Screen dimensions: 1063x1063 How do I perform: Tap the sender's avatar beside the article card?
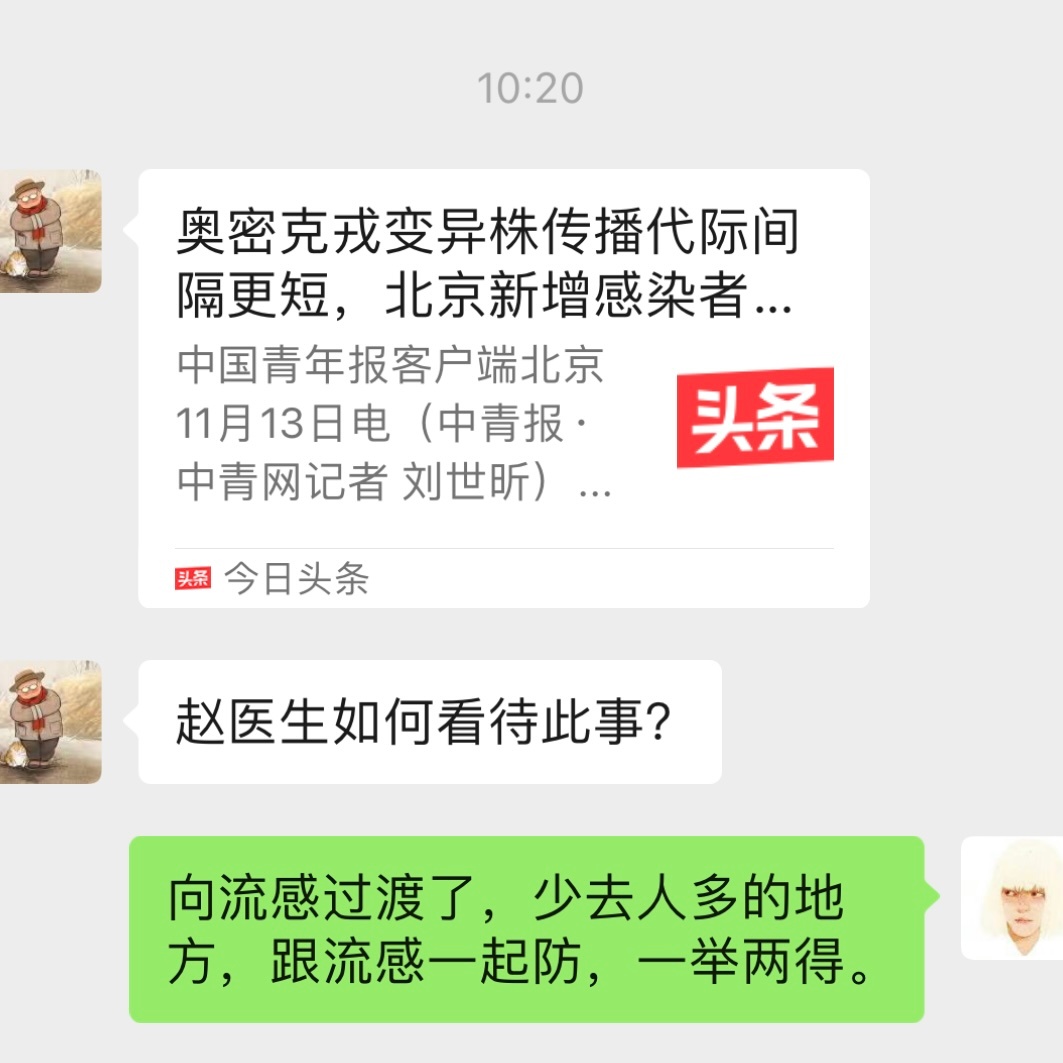[50, 231]
